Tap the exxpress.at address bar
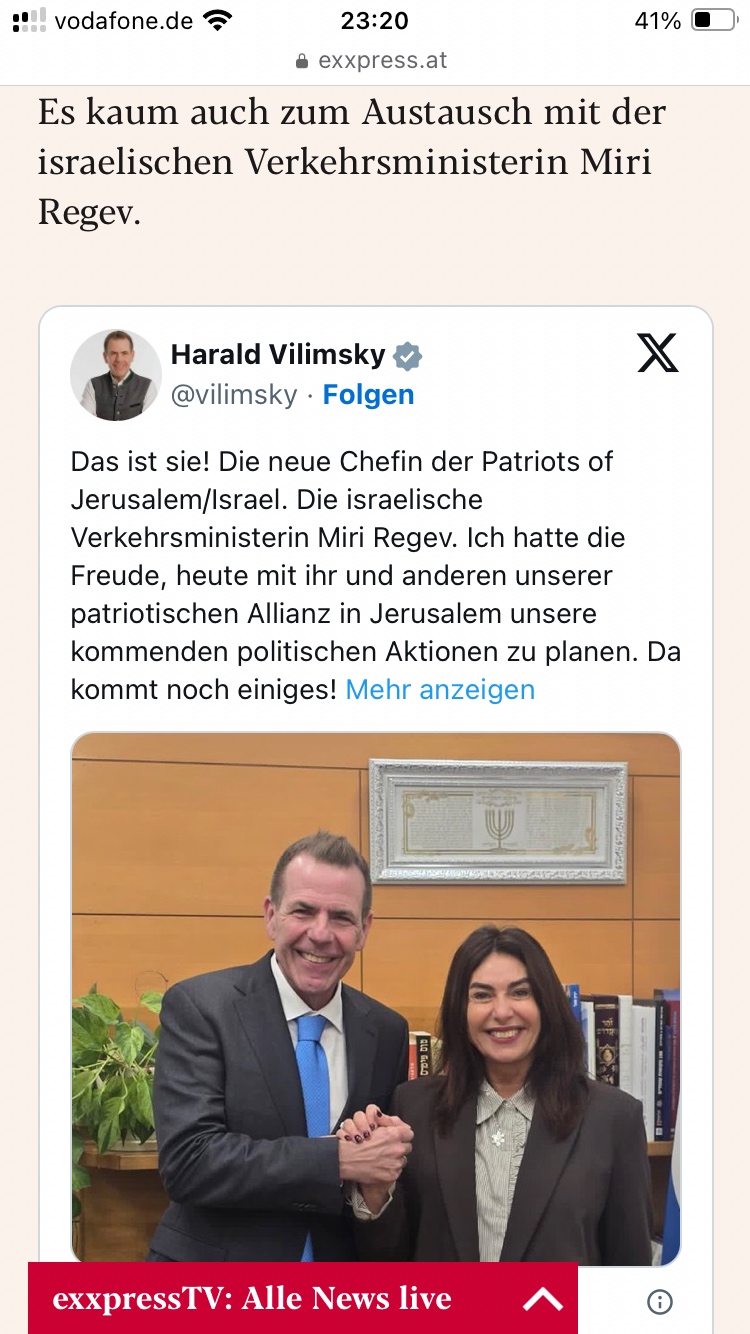 375,61
